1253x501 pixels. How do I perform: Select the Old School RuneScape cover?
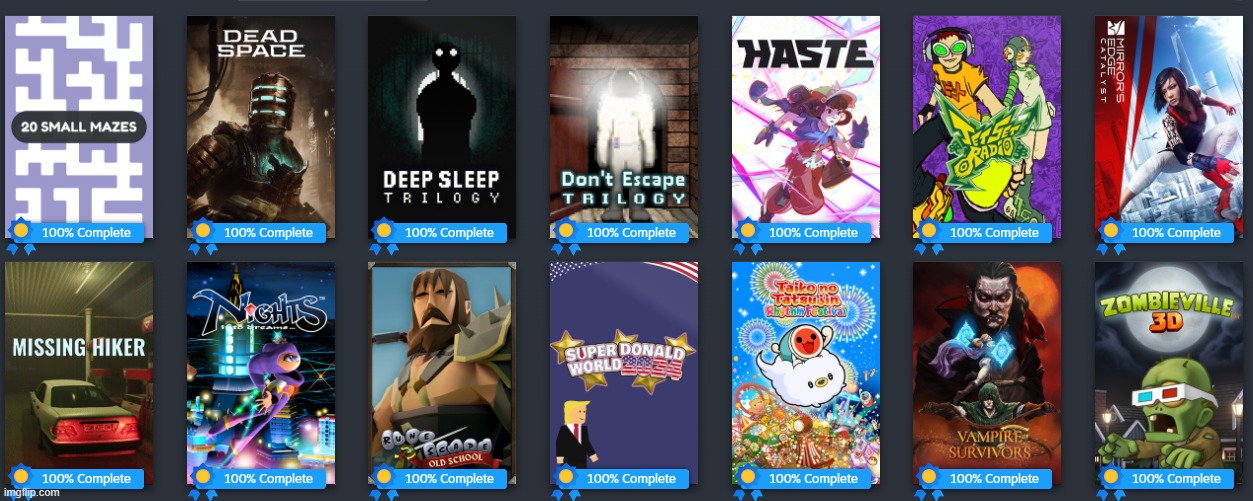(442, 370)
